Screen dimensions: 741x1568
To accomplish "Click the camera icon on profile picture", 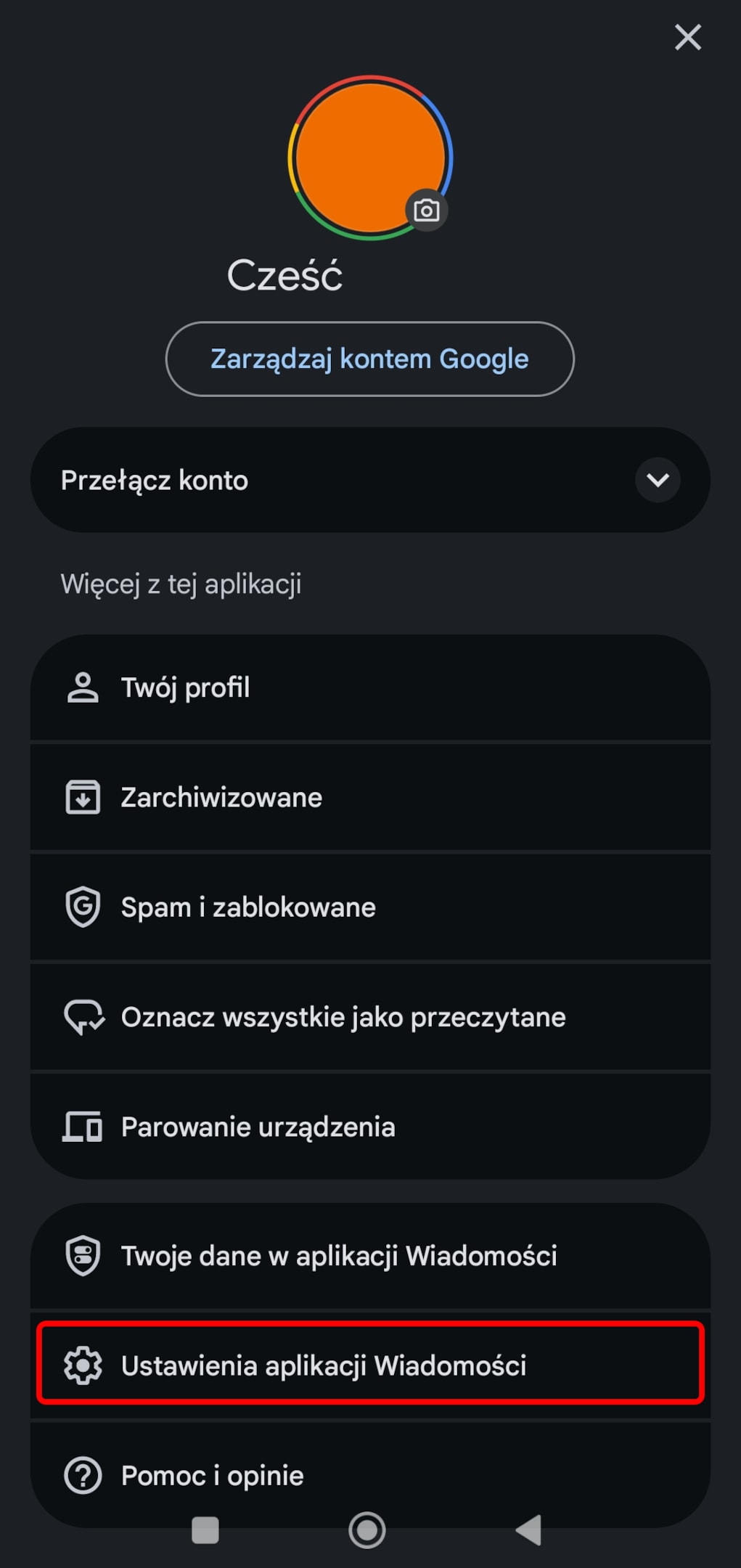I will pos(427,211).
